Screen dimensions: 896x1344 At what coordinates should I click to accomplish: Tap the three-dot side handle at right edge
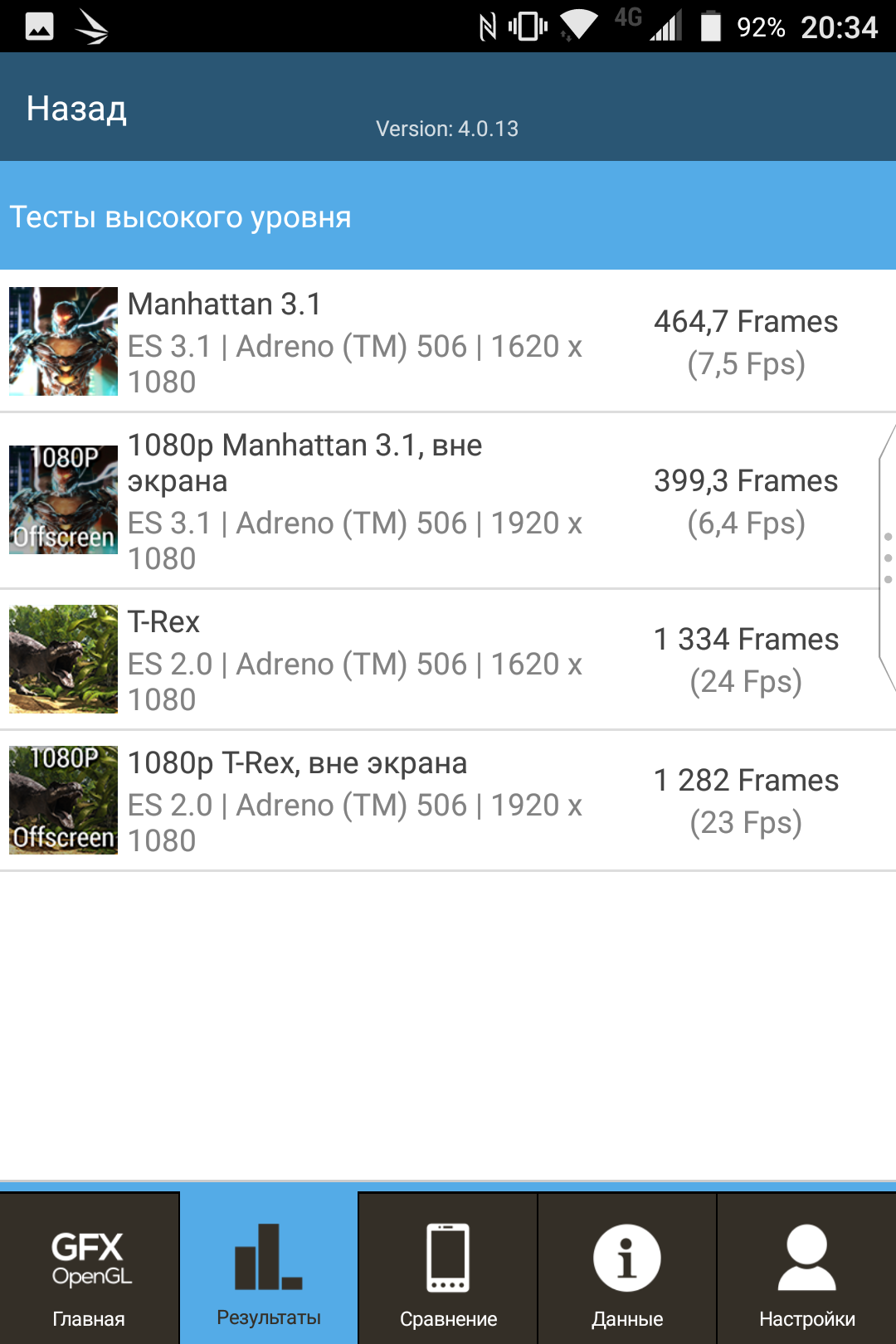pyautogui.click(x=888, y=558)
